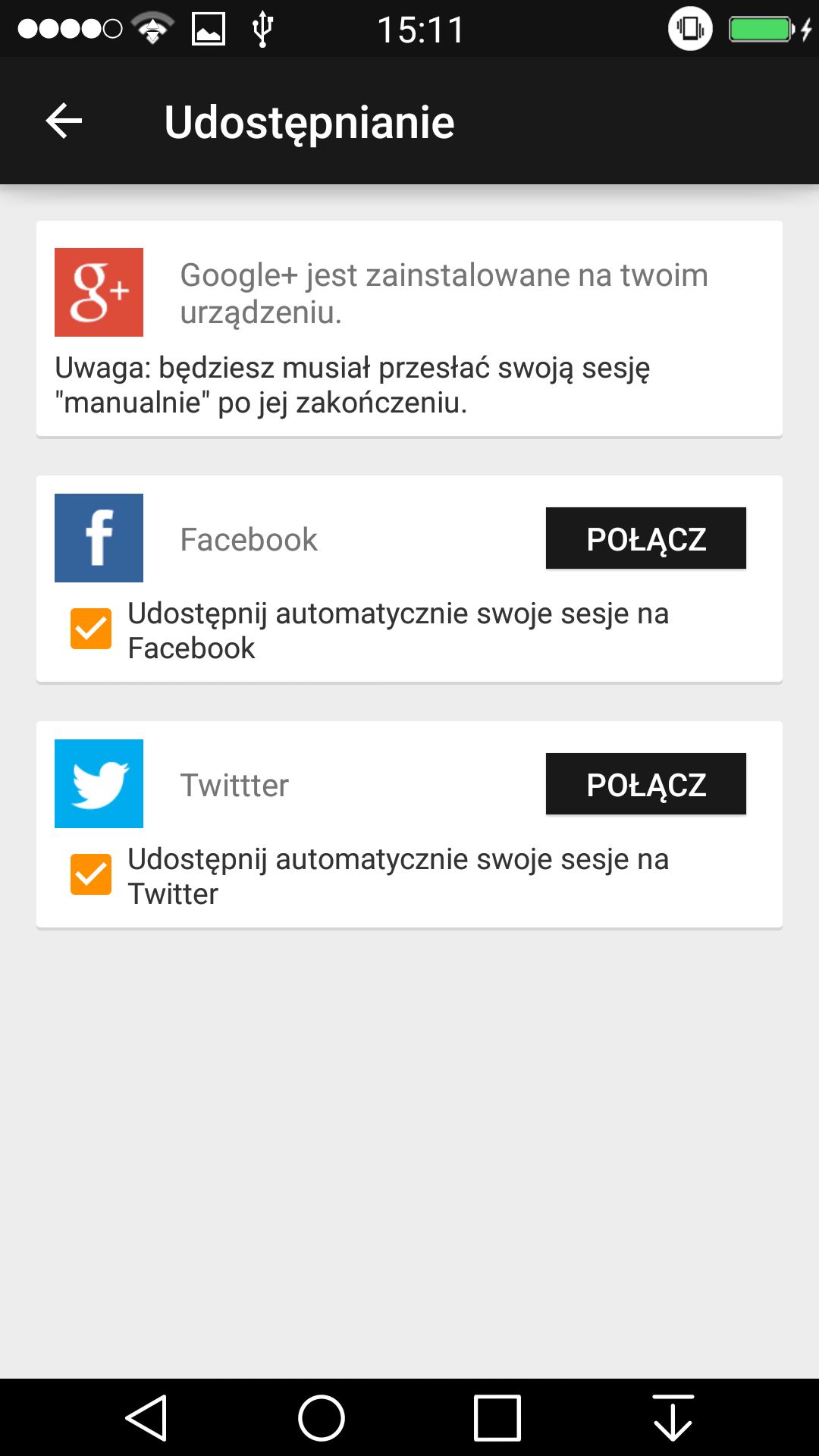Uncheck automatic session sharing on Twitter
The width and height of the screenshot is (819, 1456).
(x=91, y=874)
